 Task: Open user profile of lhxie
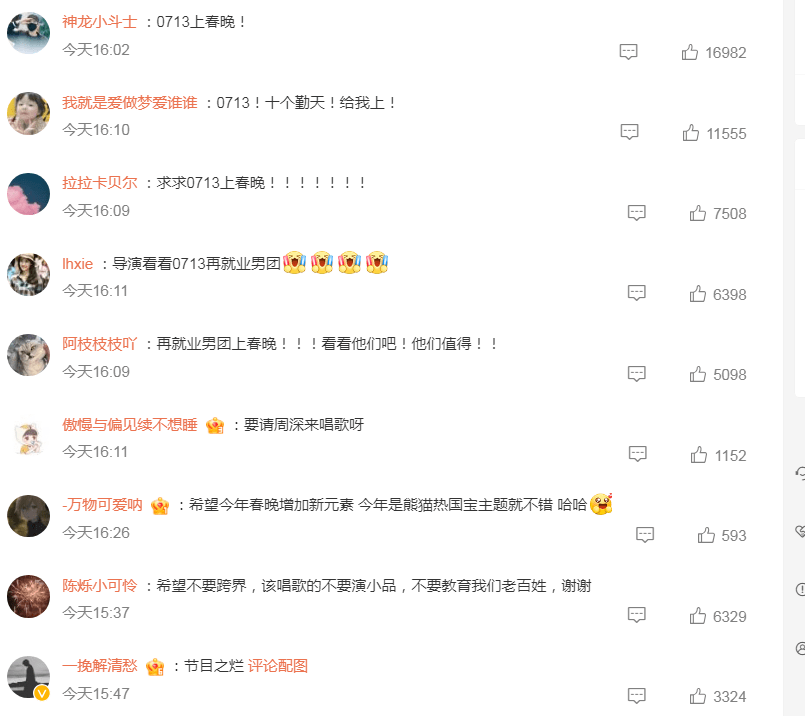77,264
